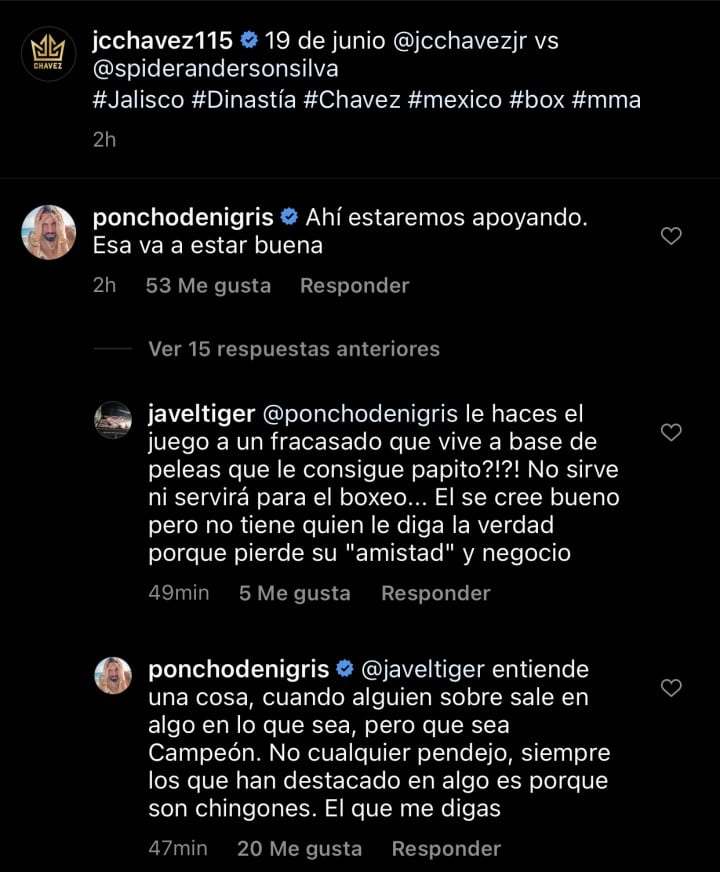Like ponchodenigris's reply to @javeltiger
This screenshot has height=872, width=720.
tap(672, 688)
